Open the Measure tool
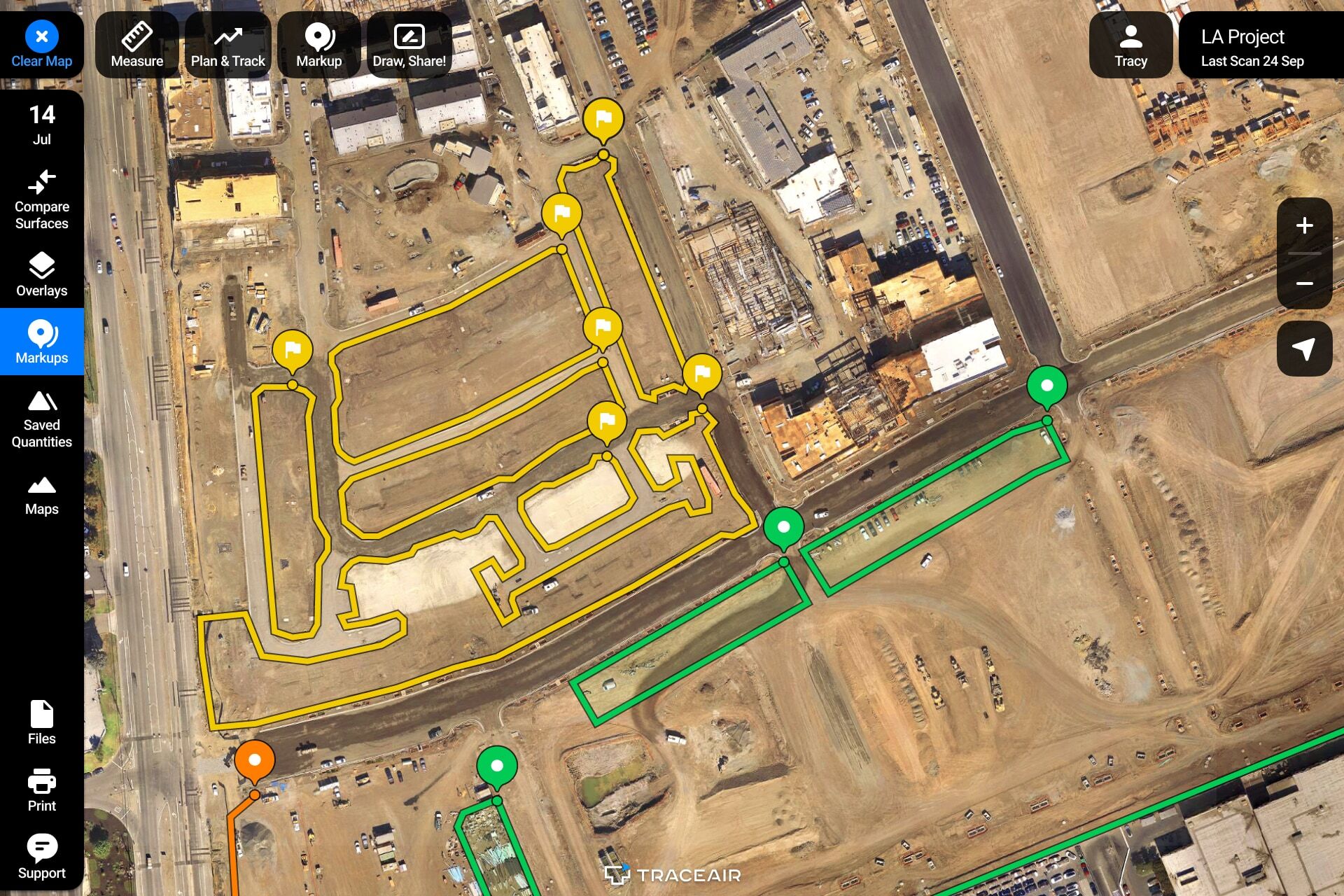Image resolution: width=1344 pixels, height=896 pixels. pos(136,45)
